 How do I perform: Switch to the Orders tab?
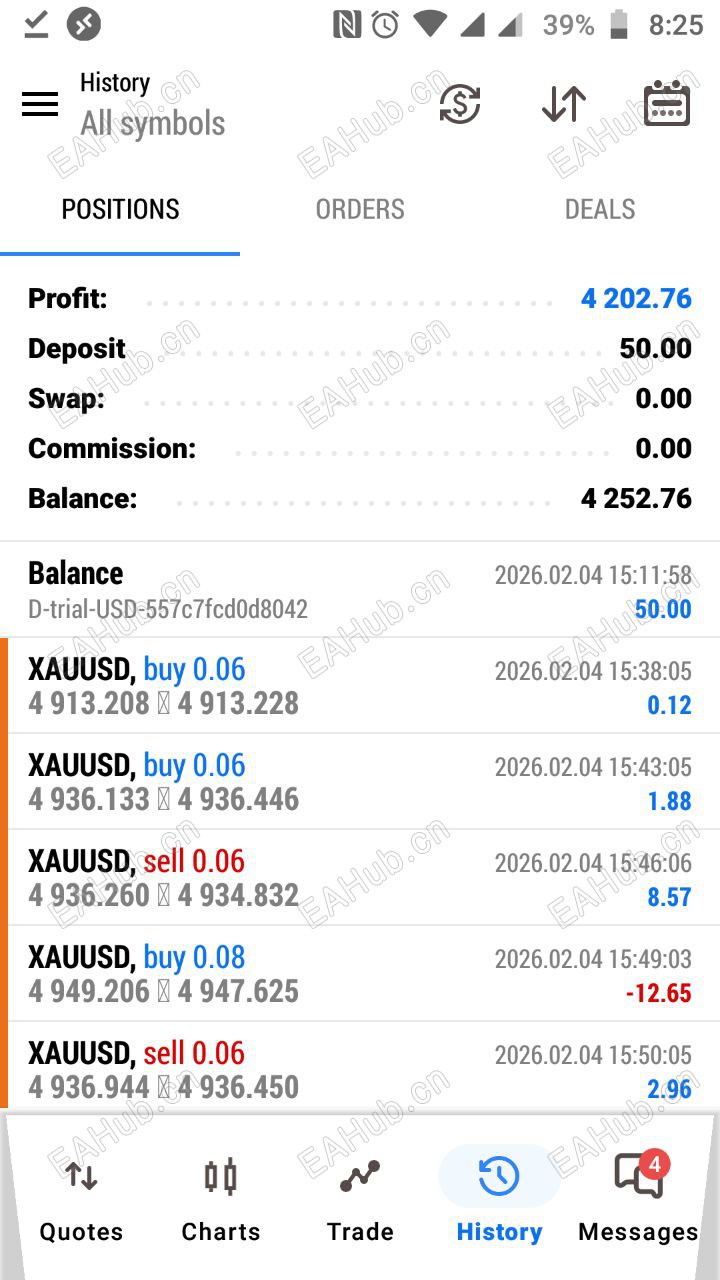click(x=360, y=209)
